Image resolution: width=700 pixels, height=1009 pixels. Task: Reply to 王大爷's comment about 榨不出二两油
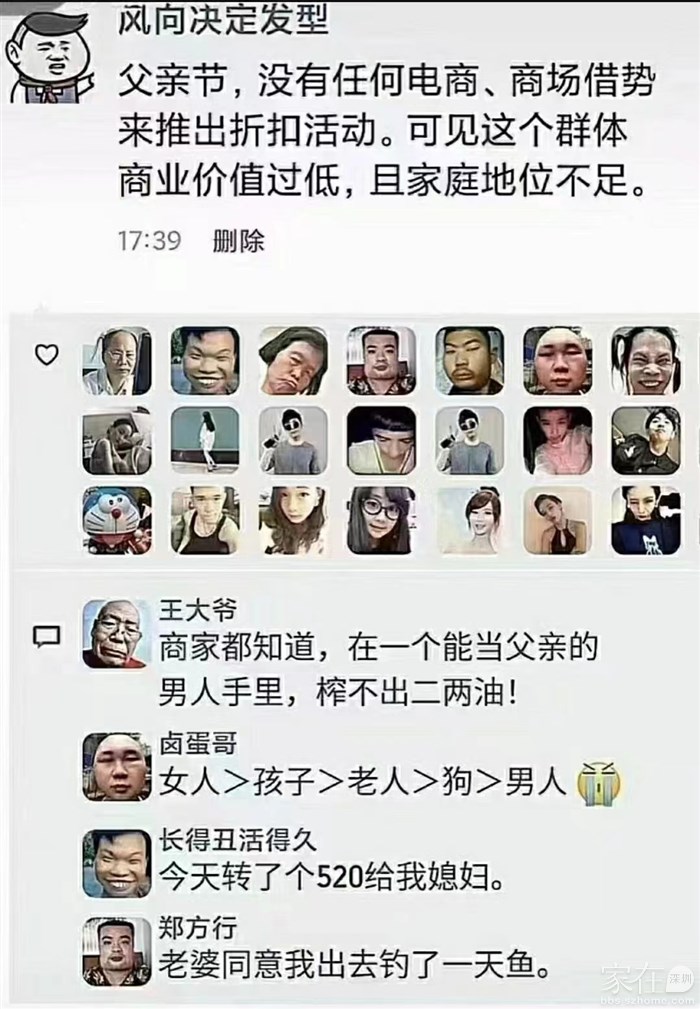[380, 668]
